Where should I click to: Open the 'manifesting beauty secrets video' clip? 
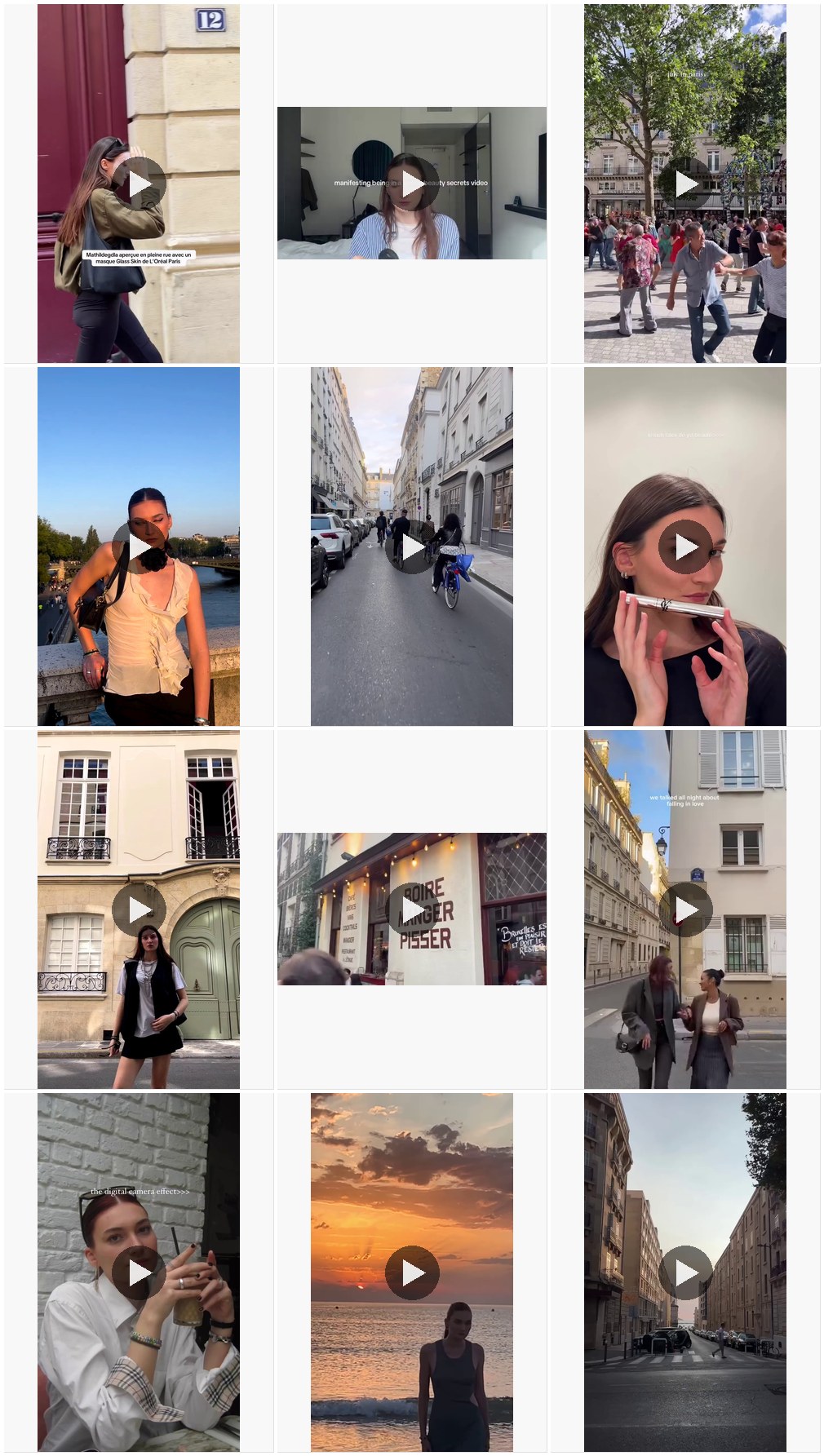click(x=412, y=184)
